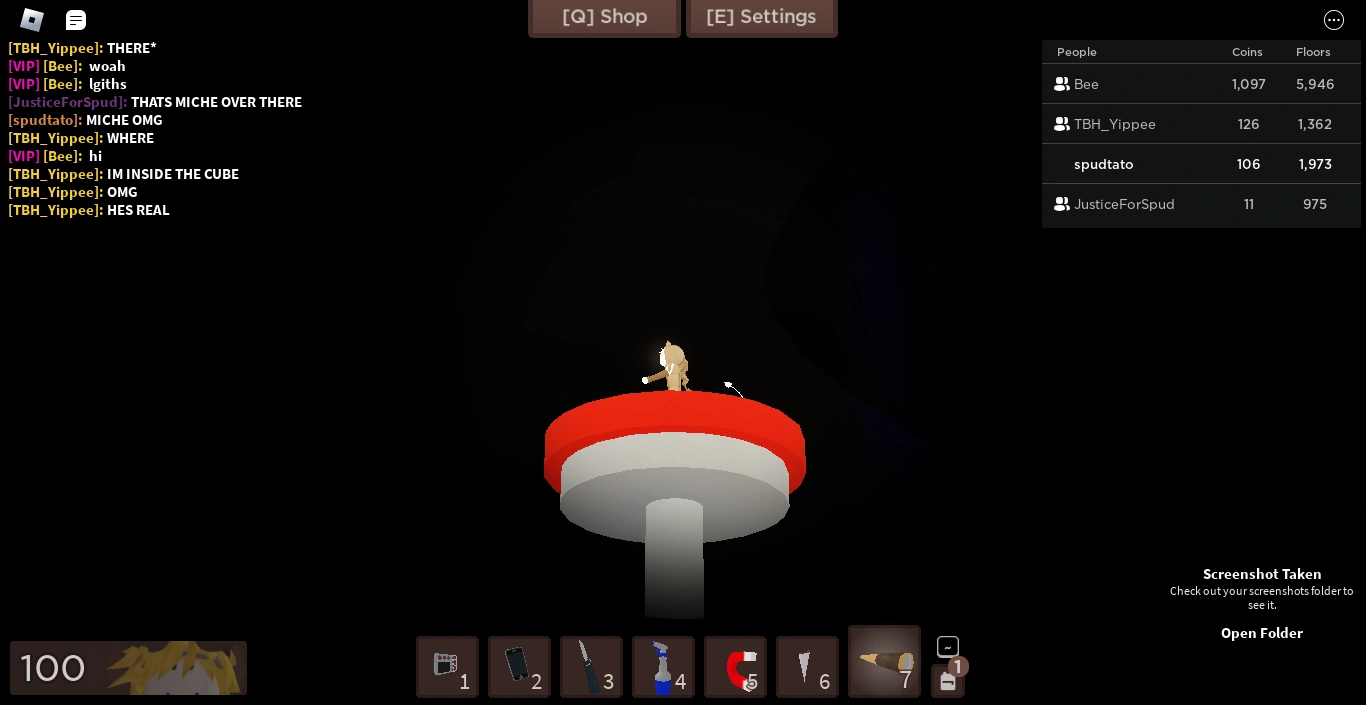
Task: Open the top-right overflow menu
Action: 1334,20
